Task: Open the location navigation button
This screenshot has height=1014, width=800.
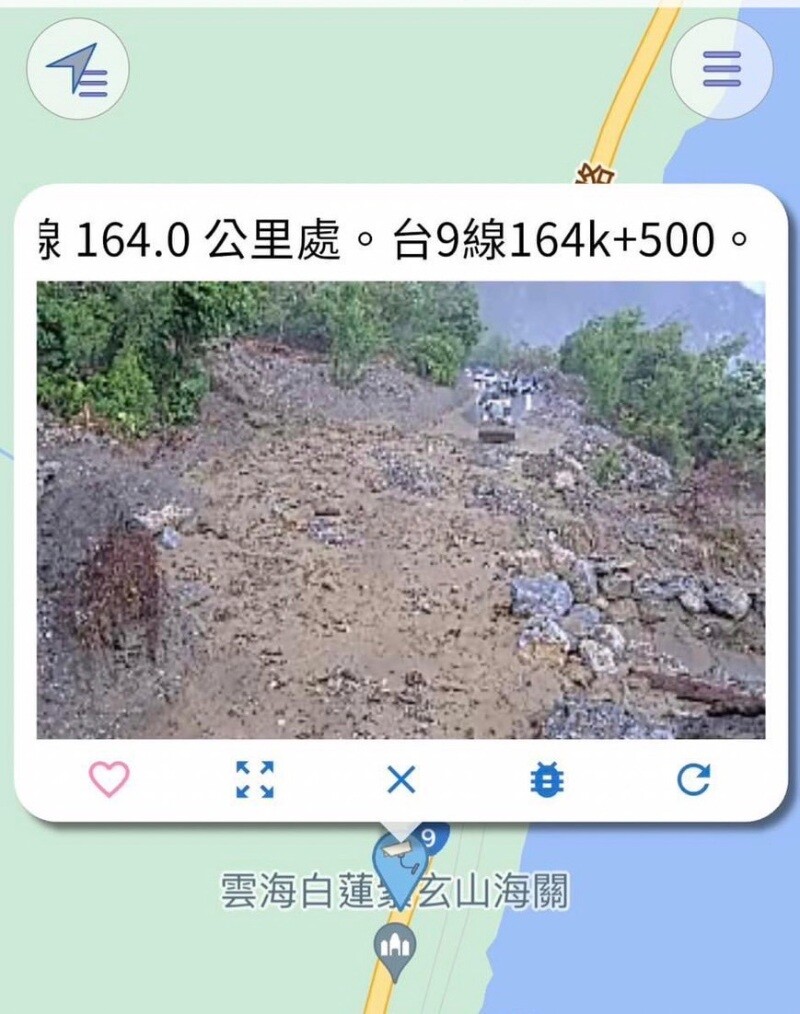Action: (78, 69)
